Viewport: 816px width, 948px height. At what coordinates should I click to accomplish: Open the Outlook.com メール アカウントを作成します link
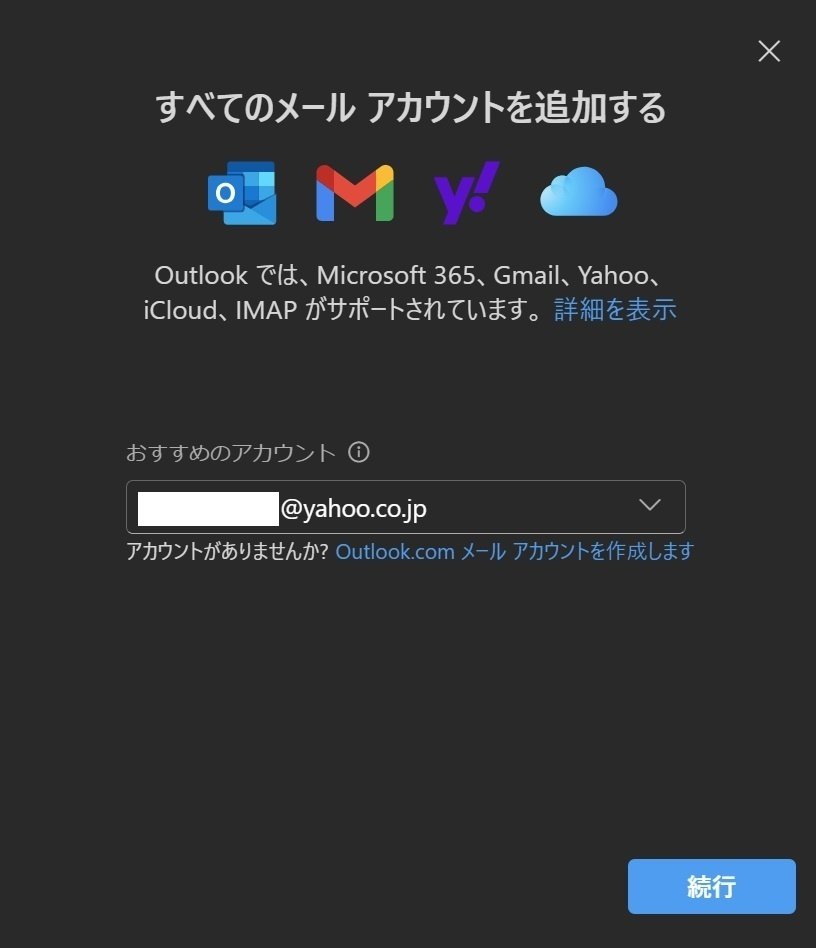[514, 551]
